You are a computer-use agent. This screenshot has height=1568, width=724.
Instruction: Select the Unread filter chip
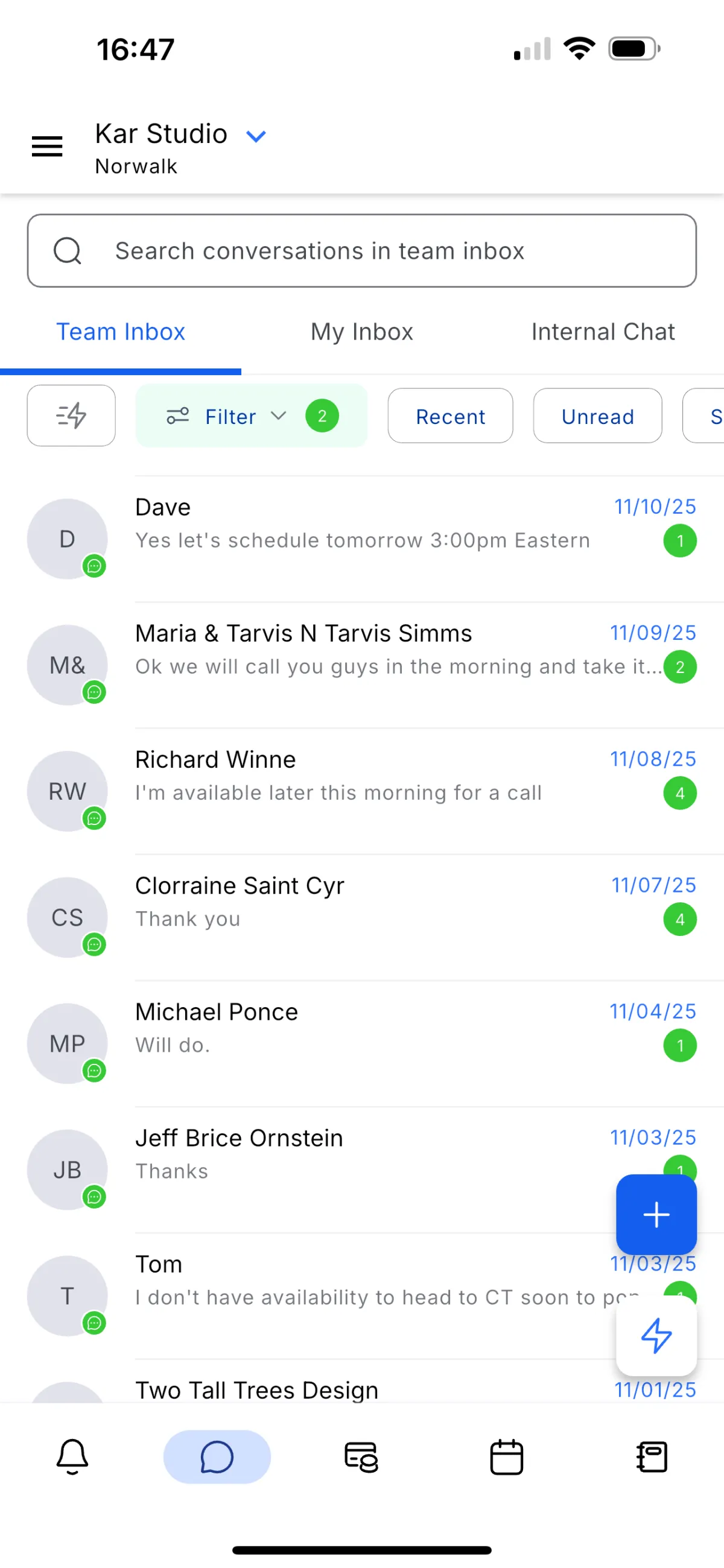coord(597,416)
